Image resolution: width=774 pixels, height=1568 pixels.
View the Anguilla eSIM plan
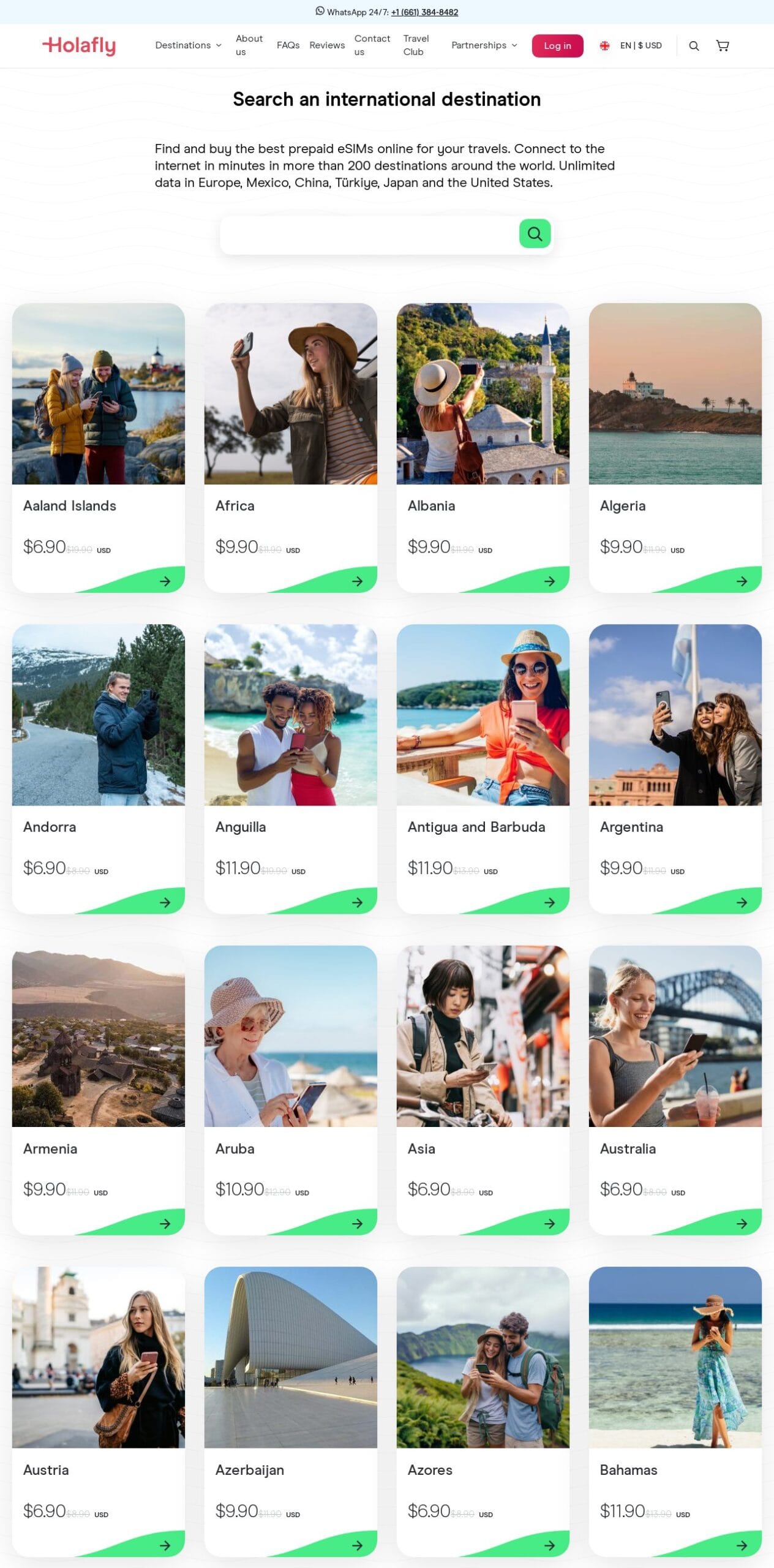[291, 769]
